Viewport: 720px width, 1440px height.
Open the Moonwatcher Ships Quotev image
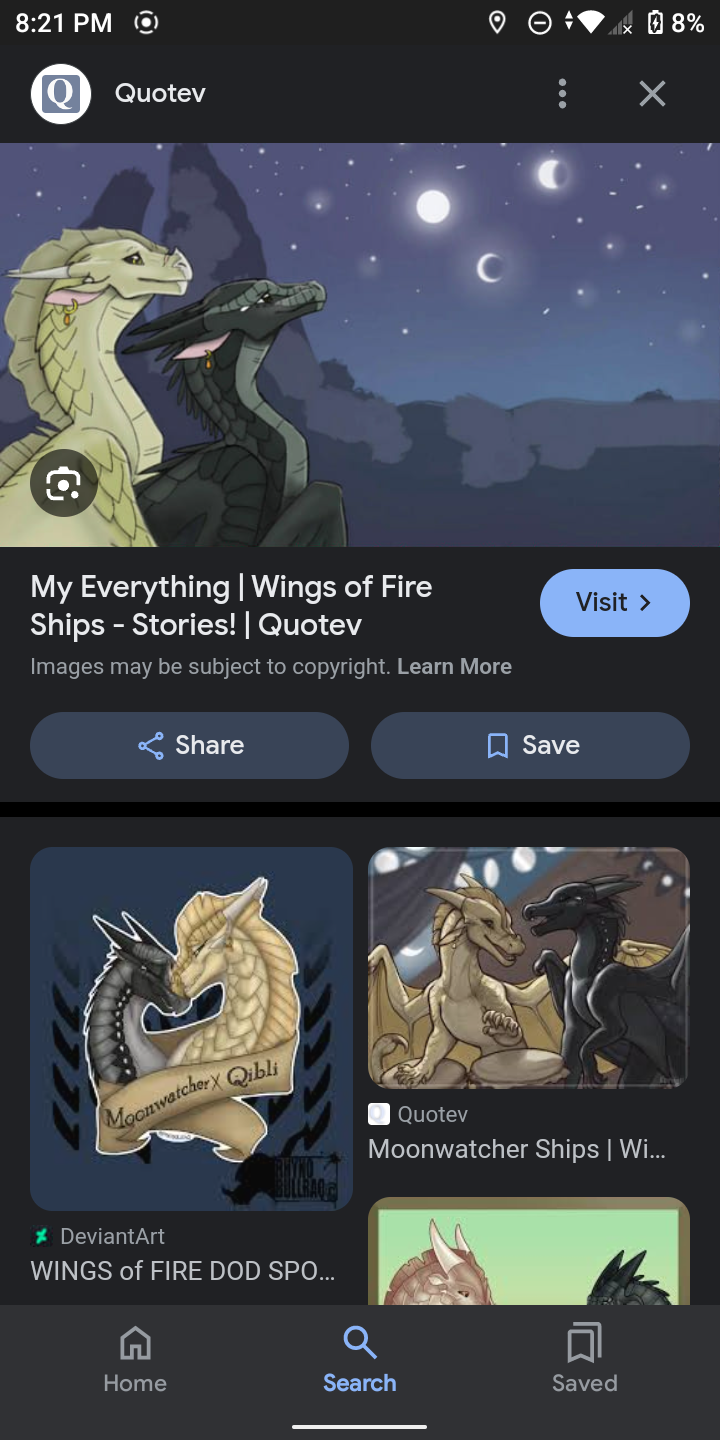pyautogui.click(x=529, y=968)
